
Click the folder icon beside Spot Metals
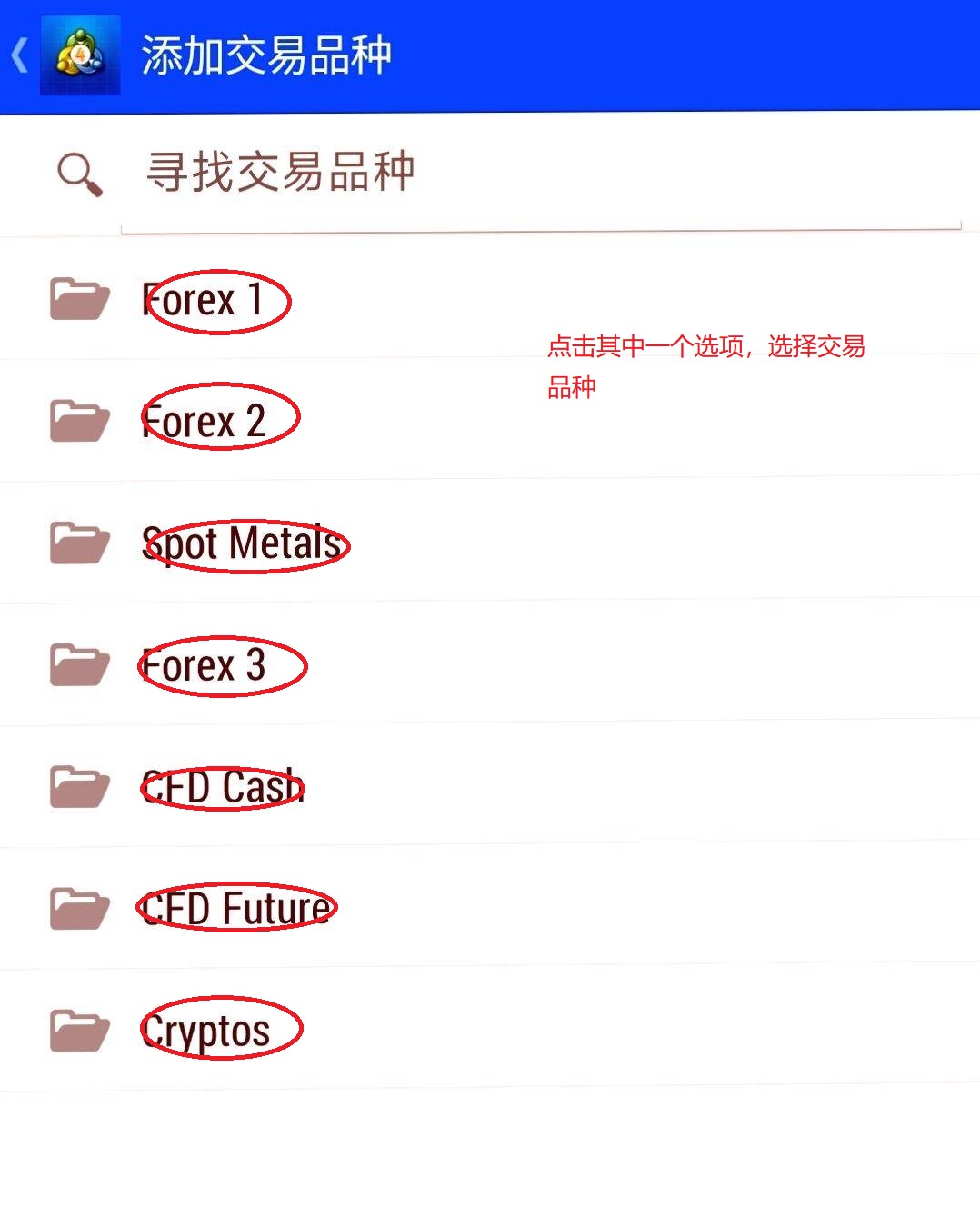coord(78,542)
